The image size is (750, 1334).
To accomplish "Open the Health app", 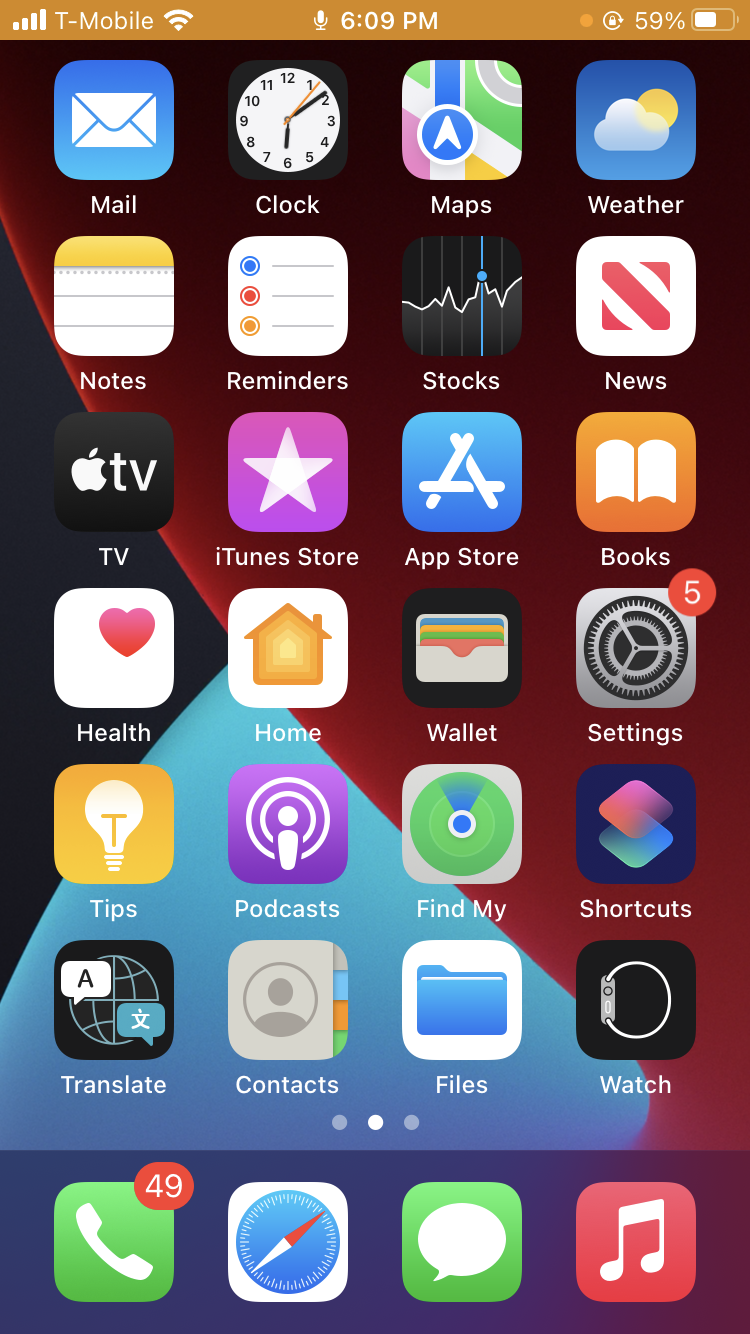I will (x=114, y=648).
